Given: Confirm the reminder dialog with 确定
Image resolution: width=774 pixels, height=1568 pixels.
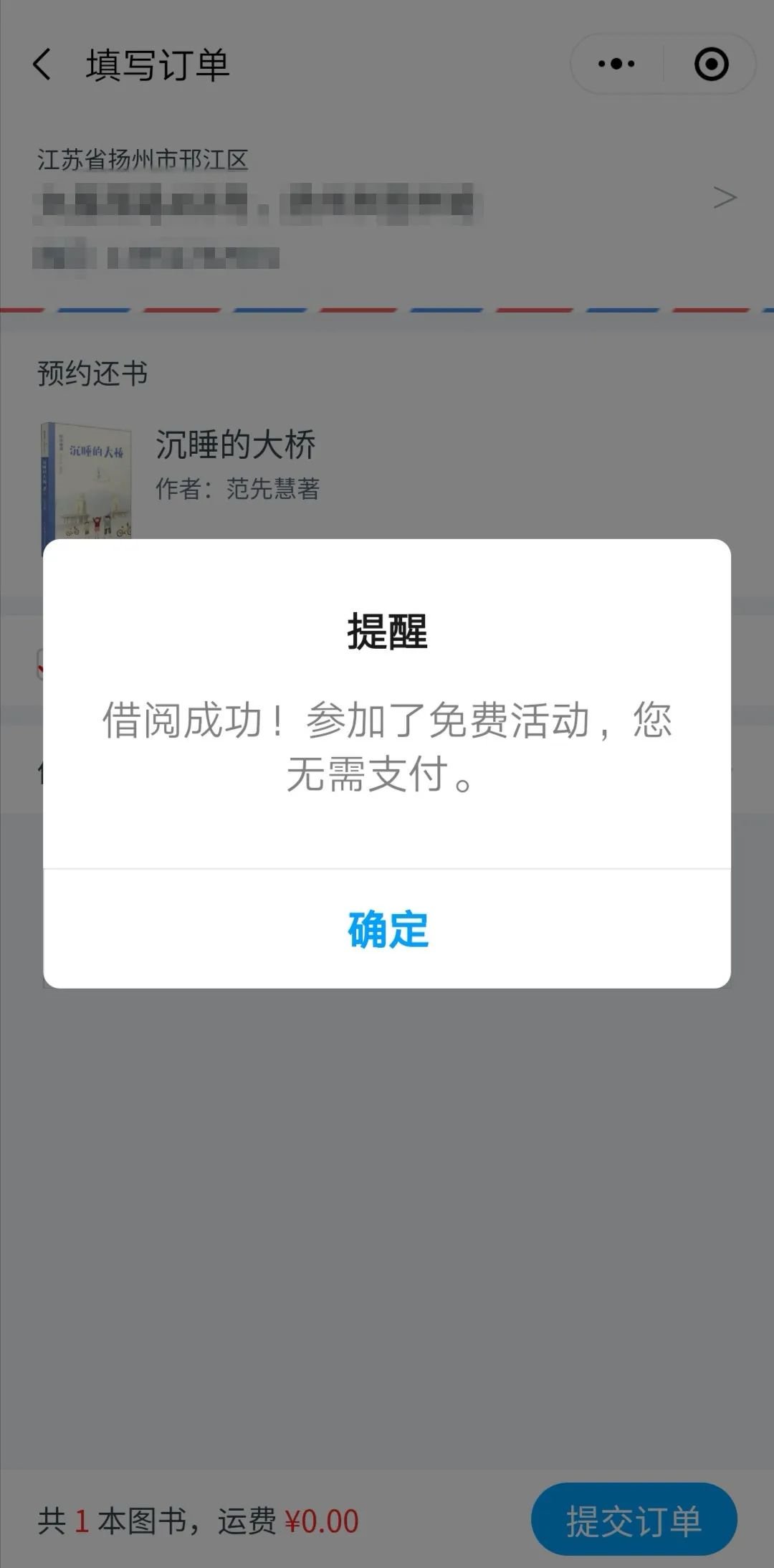Looking at the screenshot, I should coord(387,929).
